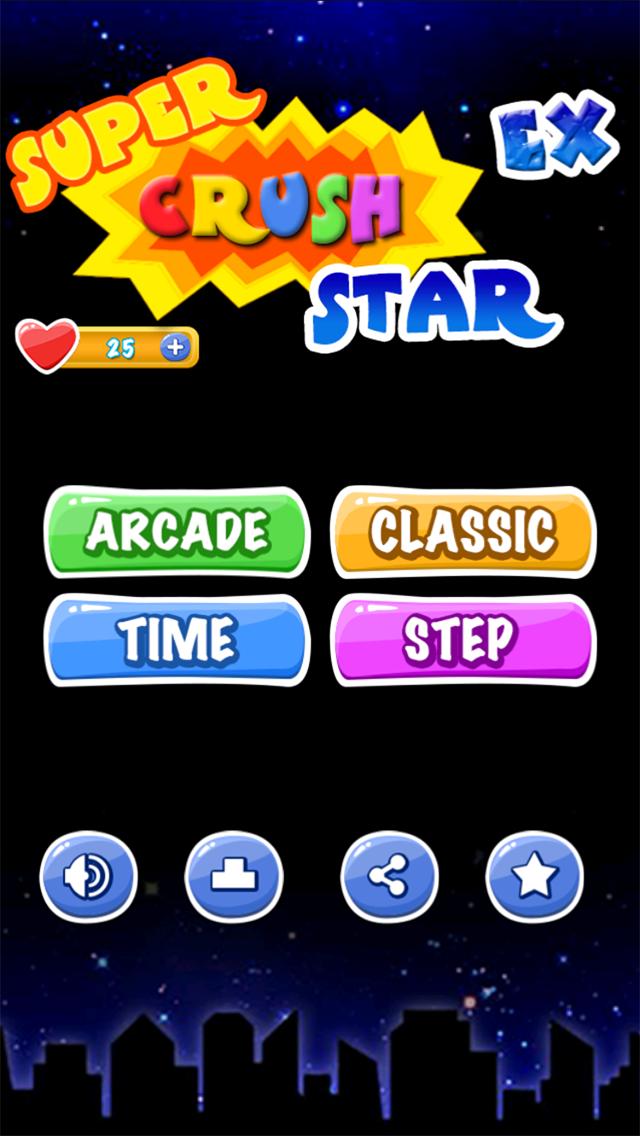Open the leaderboard podium icon
Screen dimensions: 640x1136
coord(234,877)
